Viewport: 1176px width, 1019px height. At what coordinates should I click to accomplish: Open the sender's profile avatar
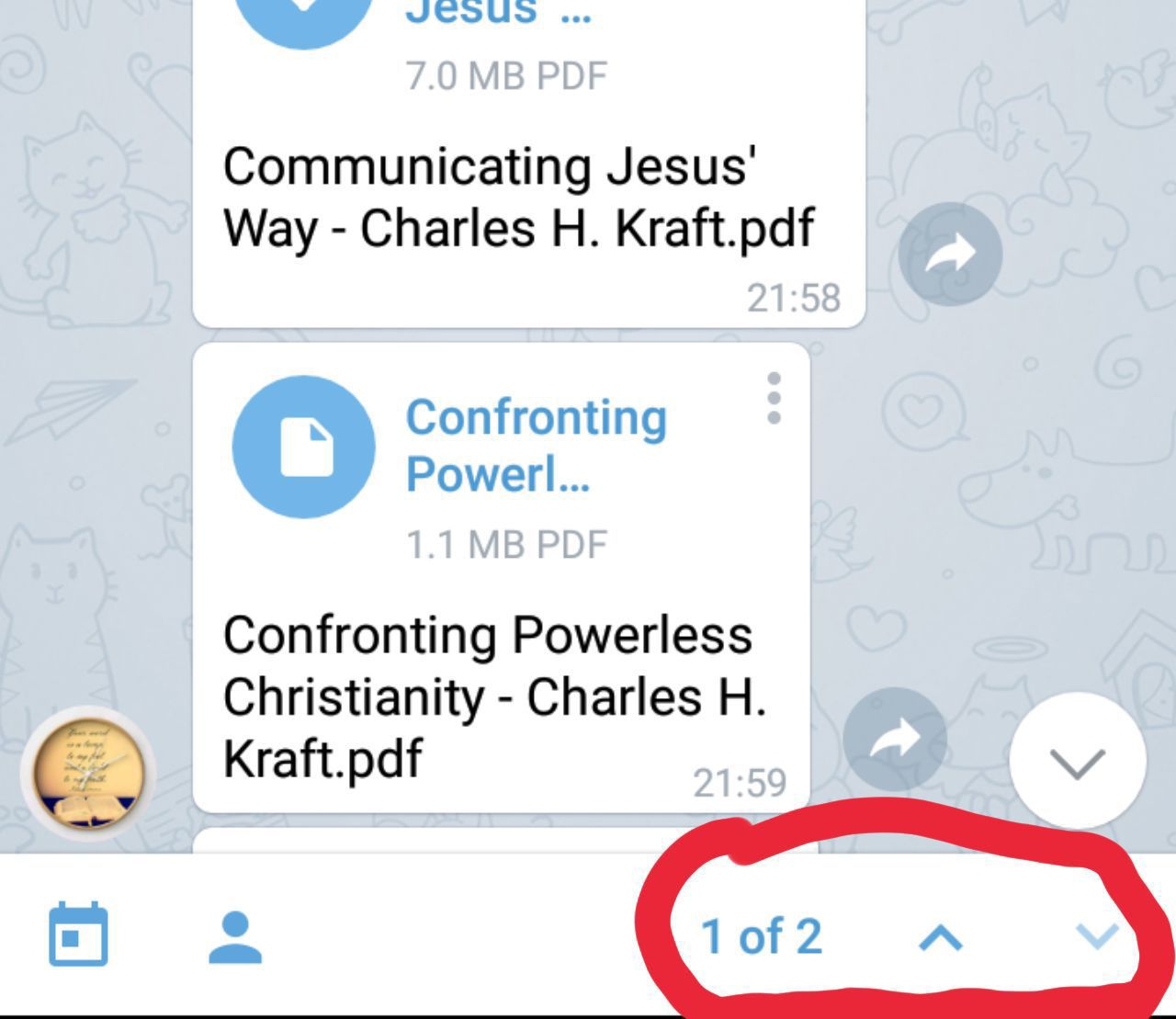pyautogui.click(x=89, y=775)
